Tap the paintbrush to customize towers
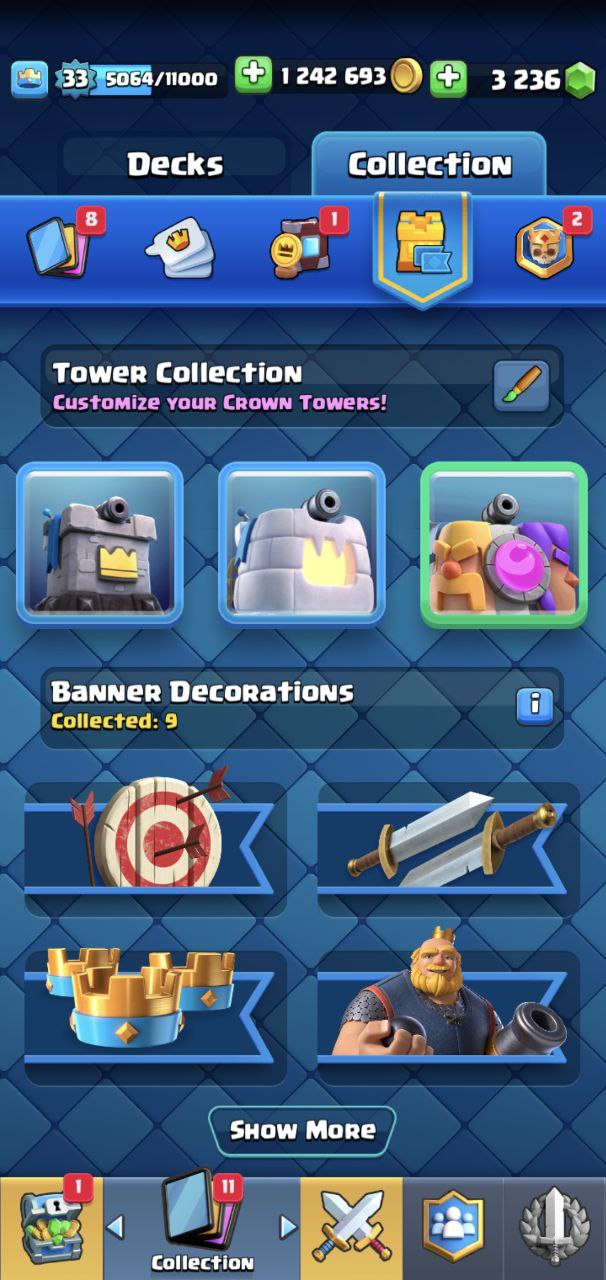Screen dimensions: 606x1280 [521, 386]
